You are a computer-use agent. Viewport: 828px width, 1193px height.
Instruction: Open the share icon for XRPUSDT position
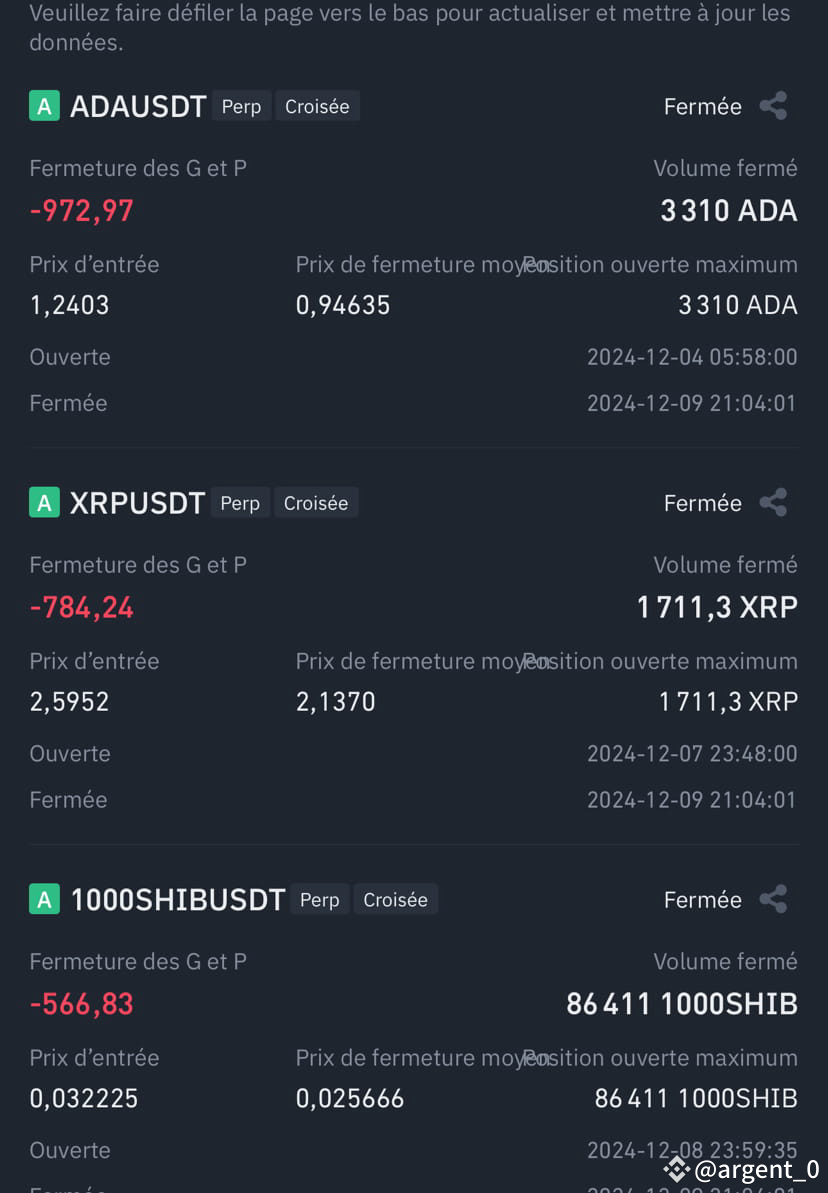click(x=773, y=502)
